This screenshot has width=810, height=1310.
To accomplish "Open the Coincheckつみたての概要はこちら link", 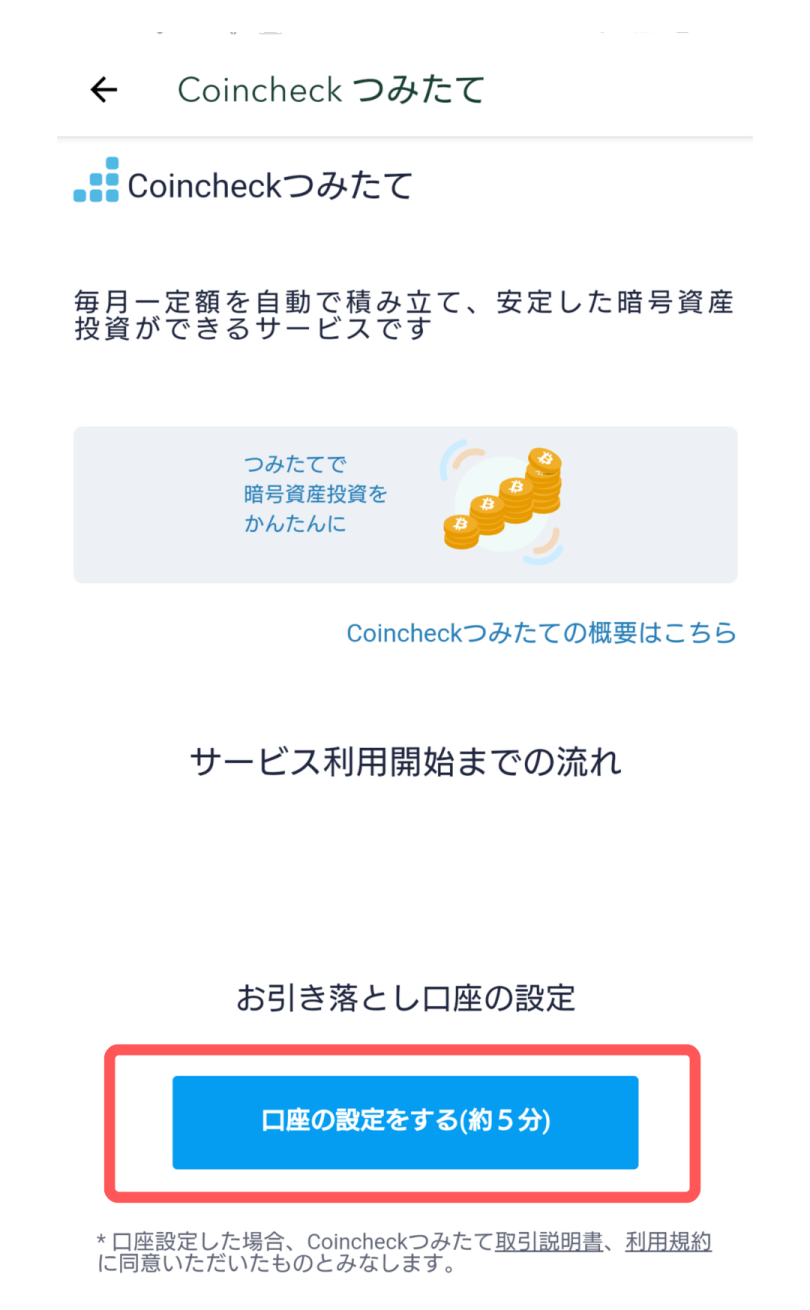I will click(541, 633).
